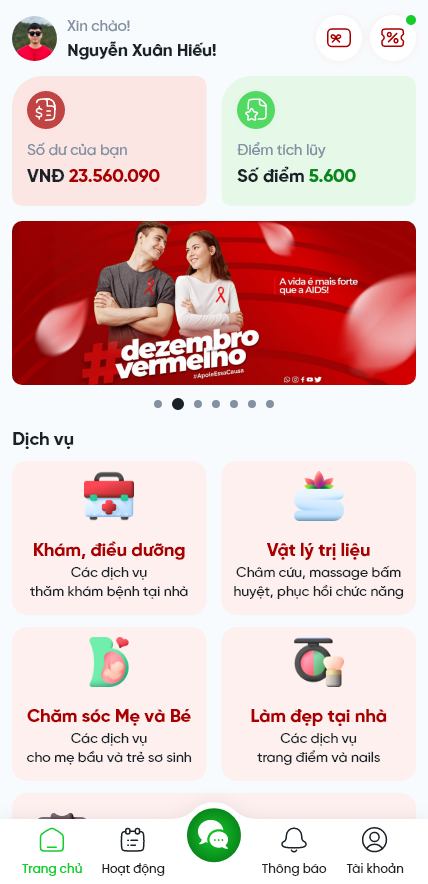Select the Khám, điều dưỡng service
The image size is (428, 884).
(109, 538)
